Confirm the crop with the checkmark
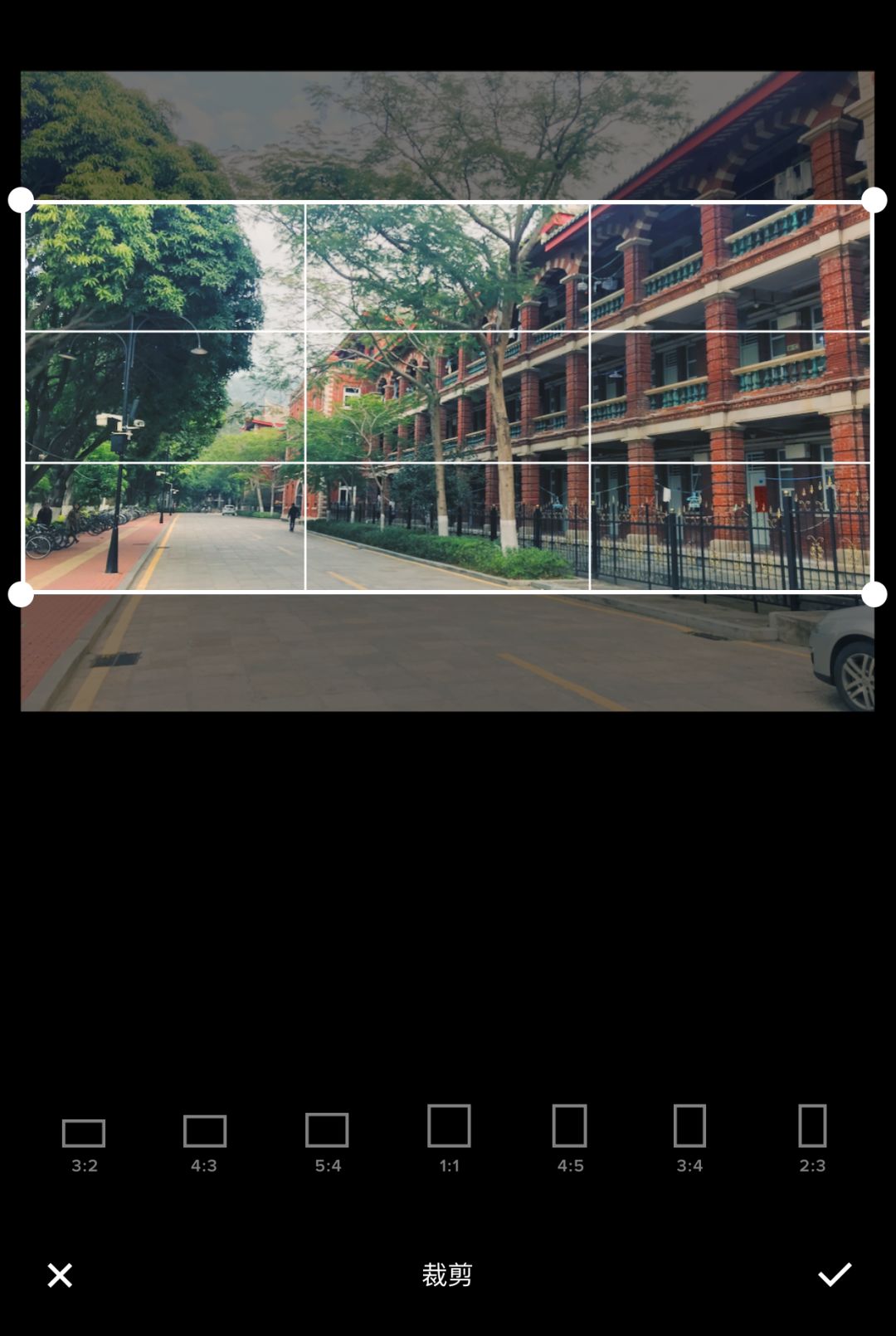896x1336 pixels. click(835, 1275)
